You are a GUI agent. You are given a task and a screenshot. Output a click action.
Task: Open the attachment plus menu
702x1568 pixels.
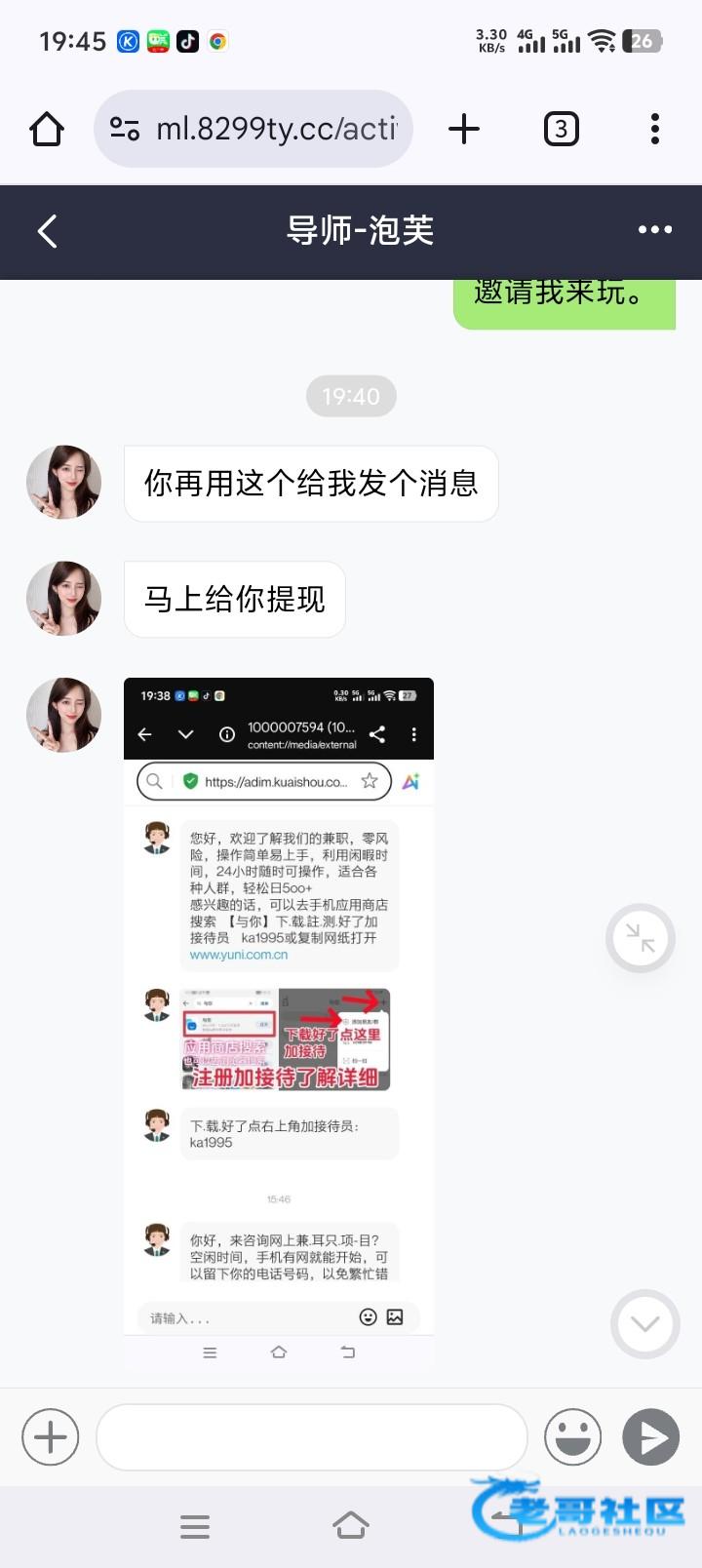pyautogui.click(x=51, y=1436)
